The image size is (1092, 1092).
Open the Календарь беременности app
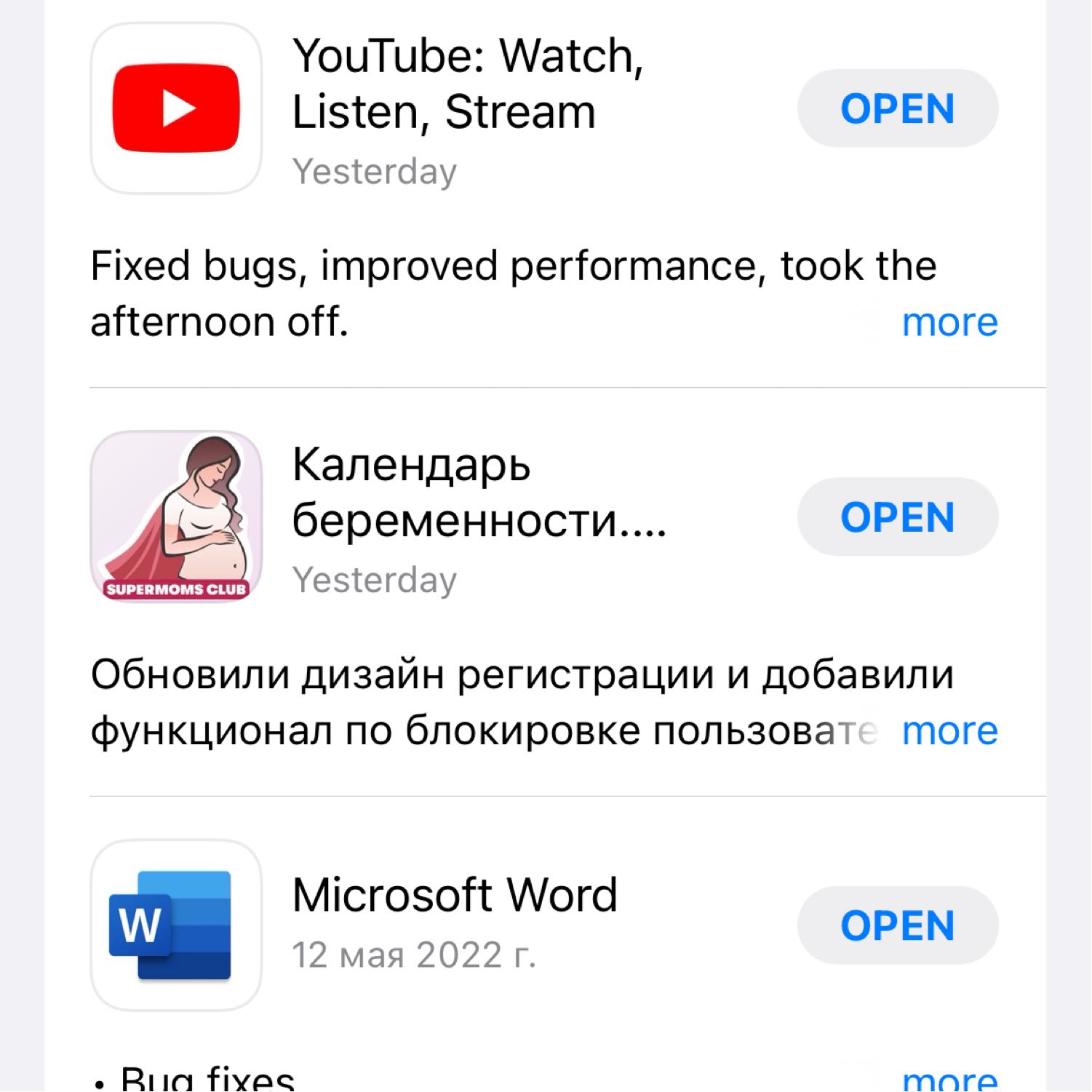click(x=897, y=517)
